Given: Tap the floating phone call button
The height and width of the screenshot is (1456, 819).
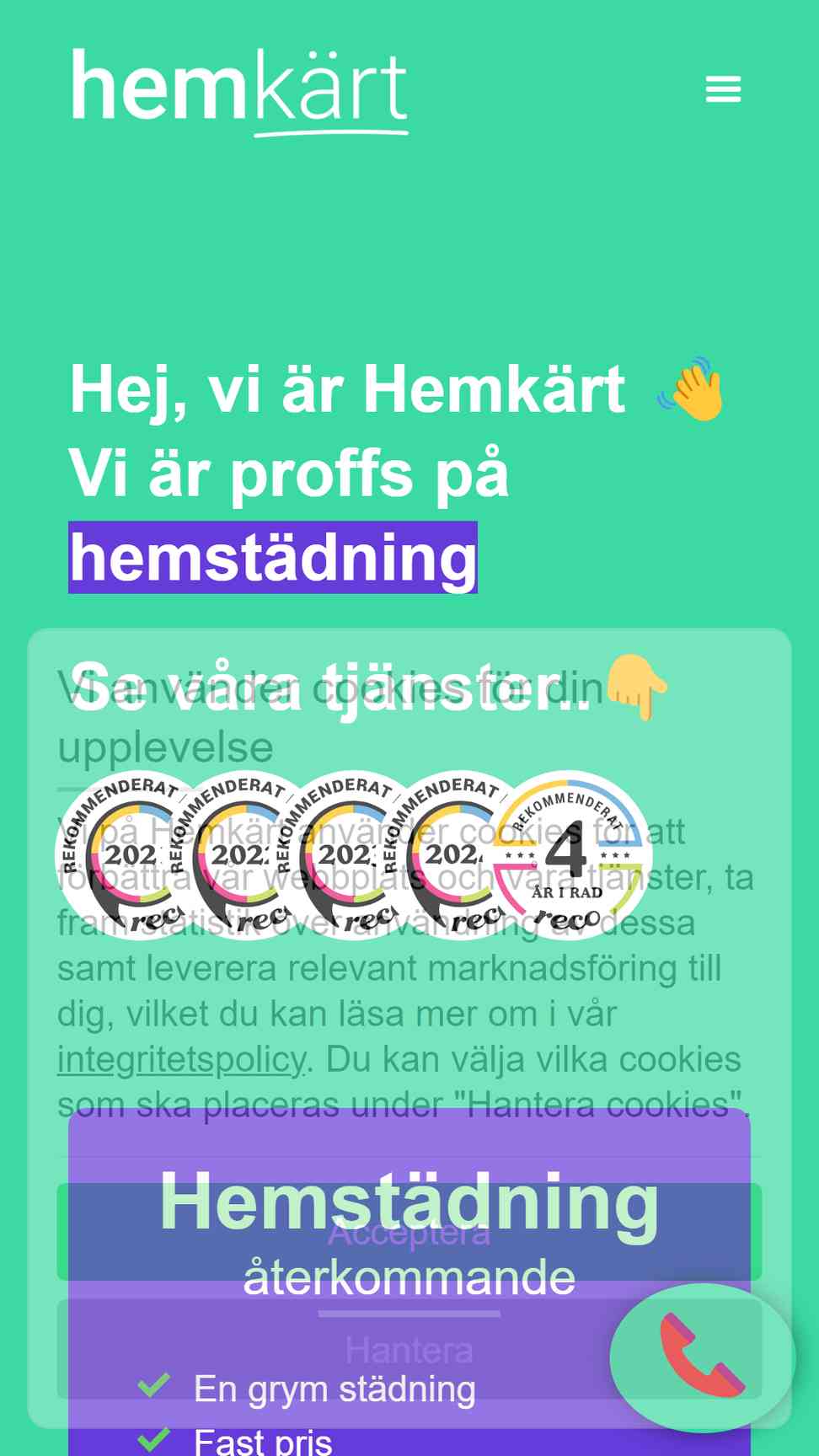Looking at the screenshot, I should pos(702,1357).
